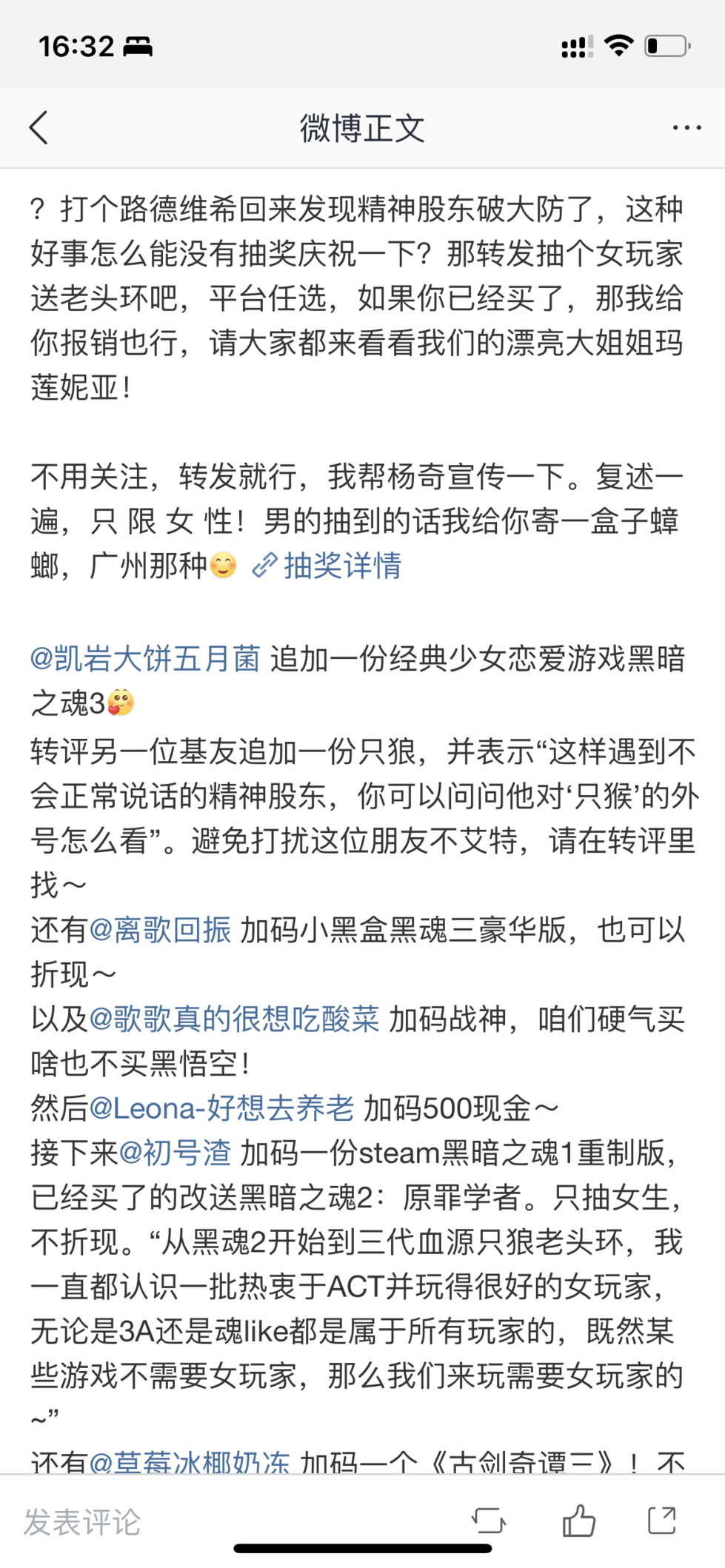Share this post externally

coord(662,1521)
